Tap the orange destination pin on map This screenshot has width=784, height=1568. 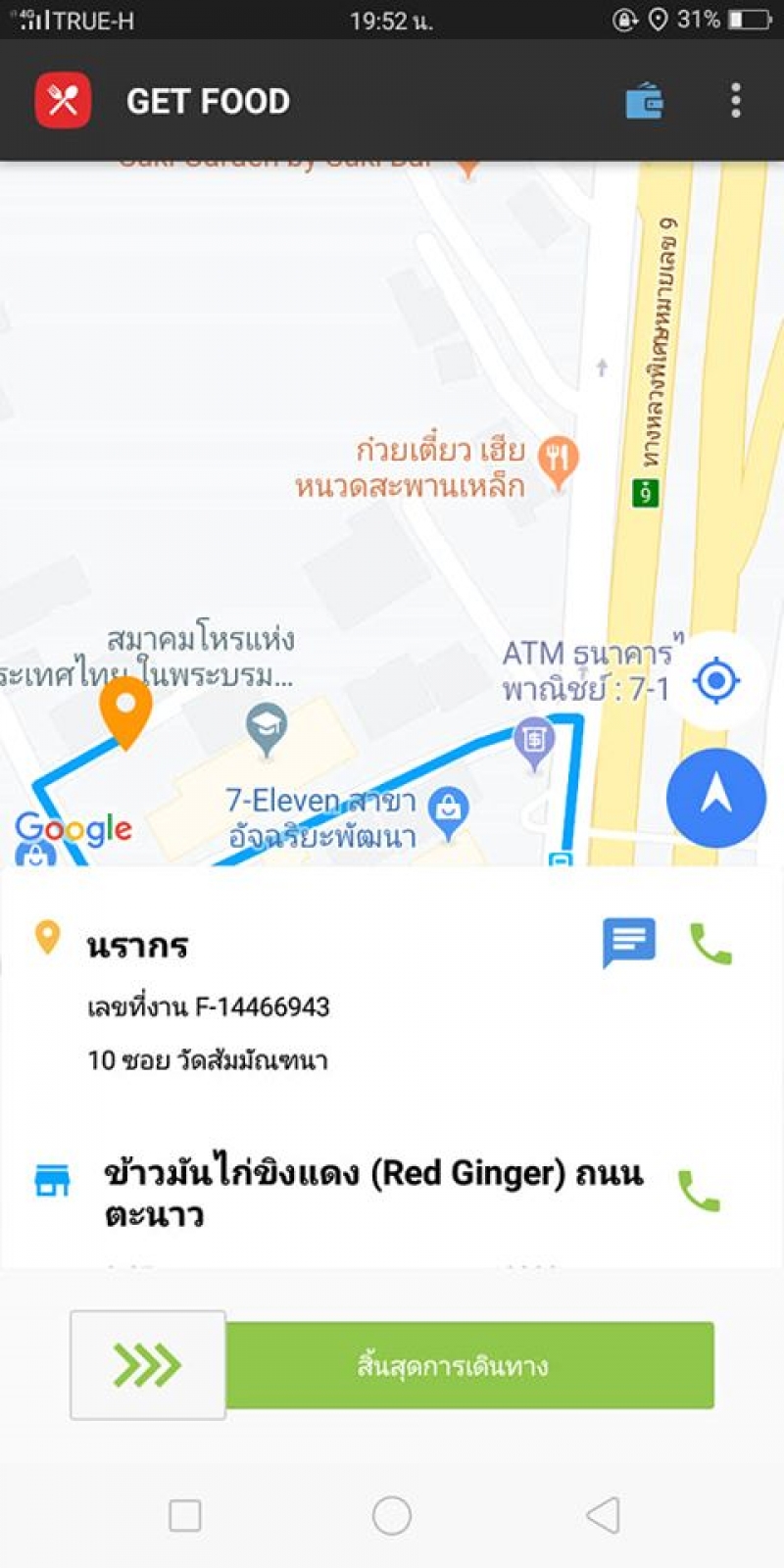click(126, 708)
